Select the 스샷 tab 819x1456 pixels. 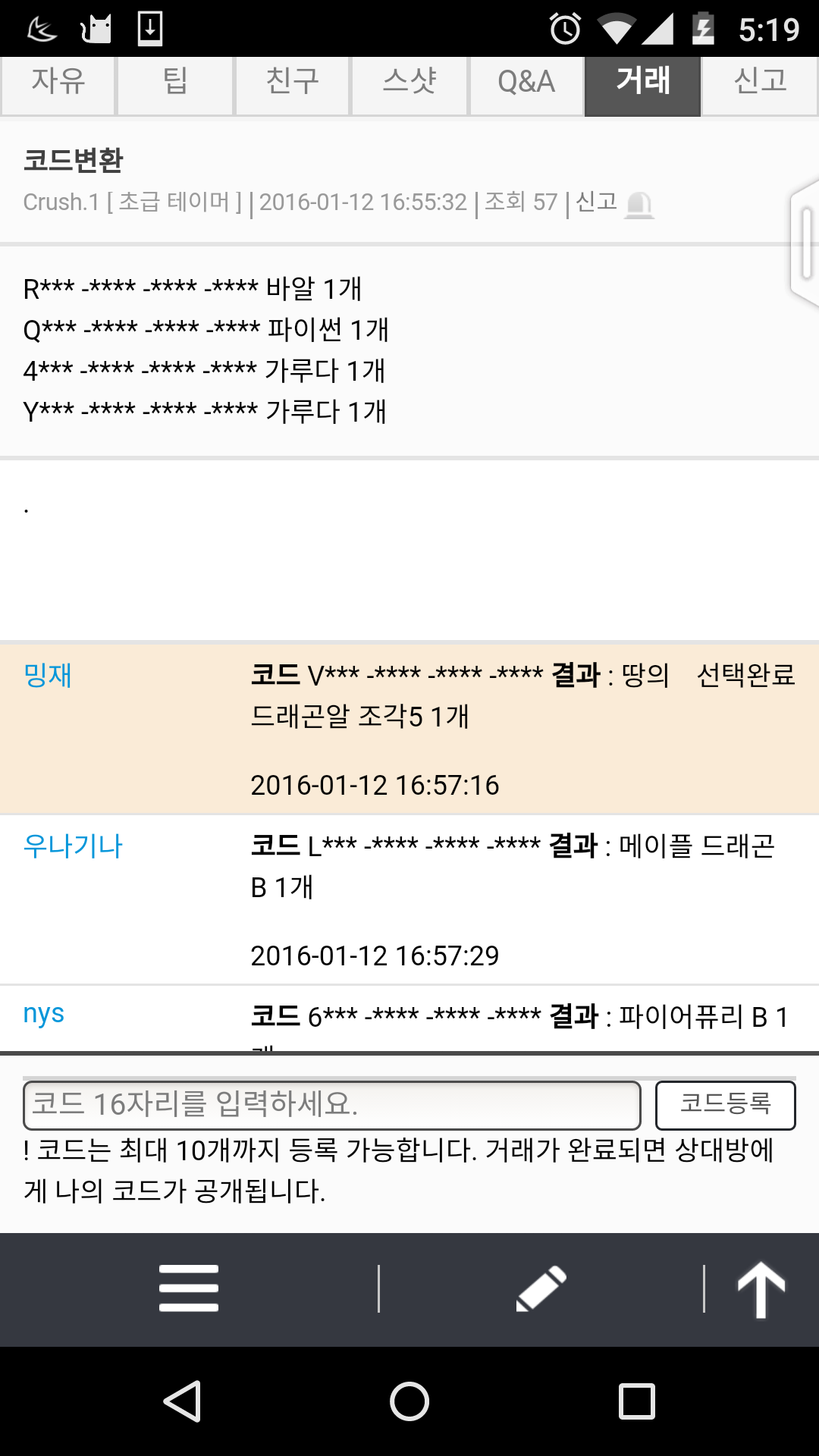pyautogui.click(x=409, y=82)
